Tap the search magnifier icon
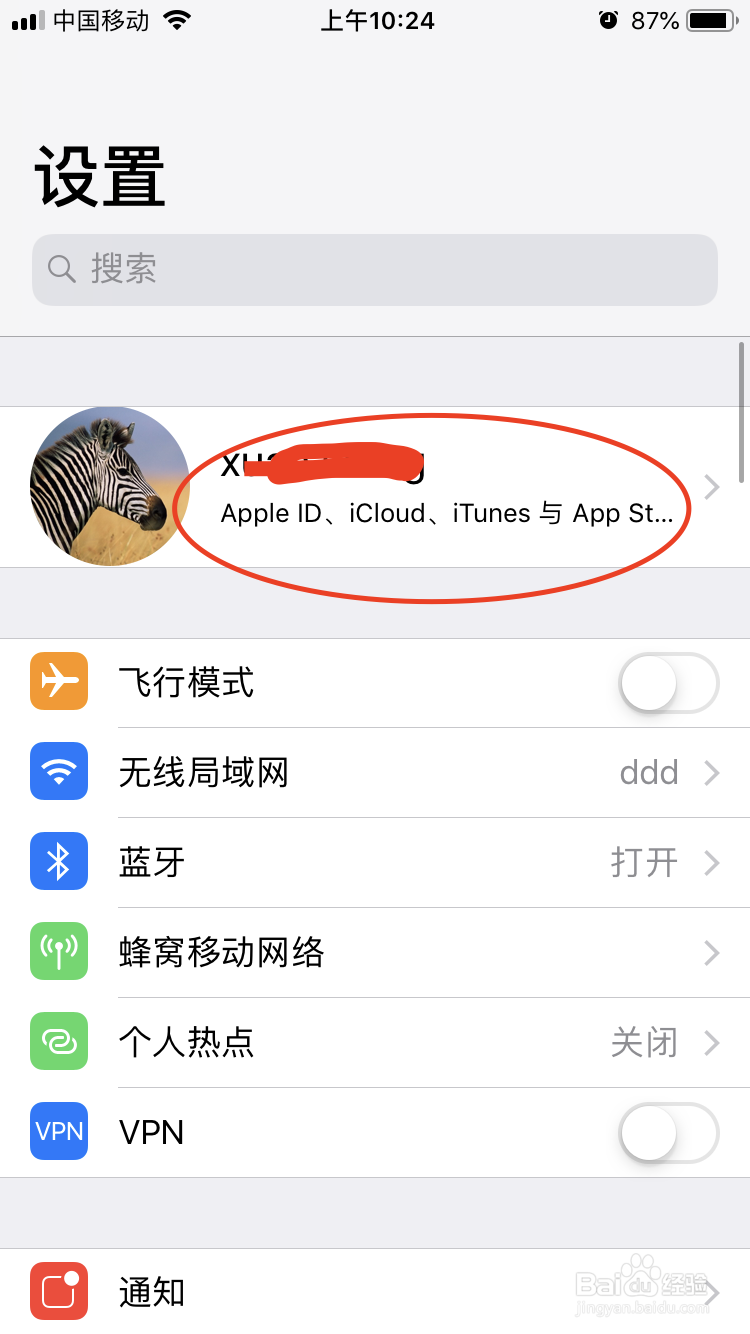 click(x=62, y=270)
